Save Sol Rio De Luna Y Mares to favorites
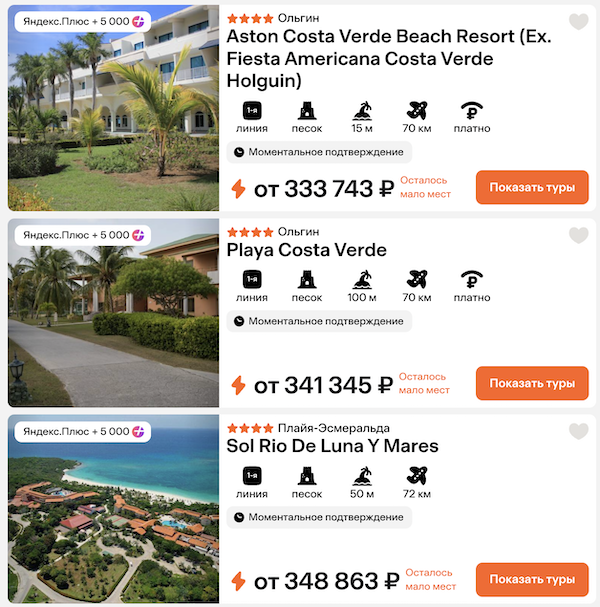The image size is (600, 607). click(578, 432)
